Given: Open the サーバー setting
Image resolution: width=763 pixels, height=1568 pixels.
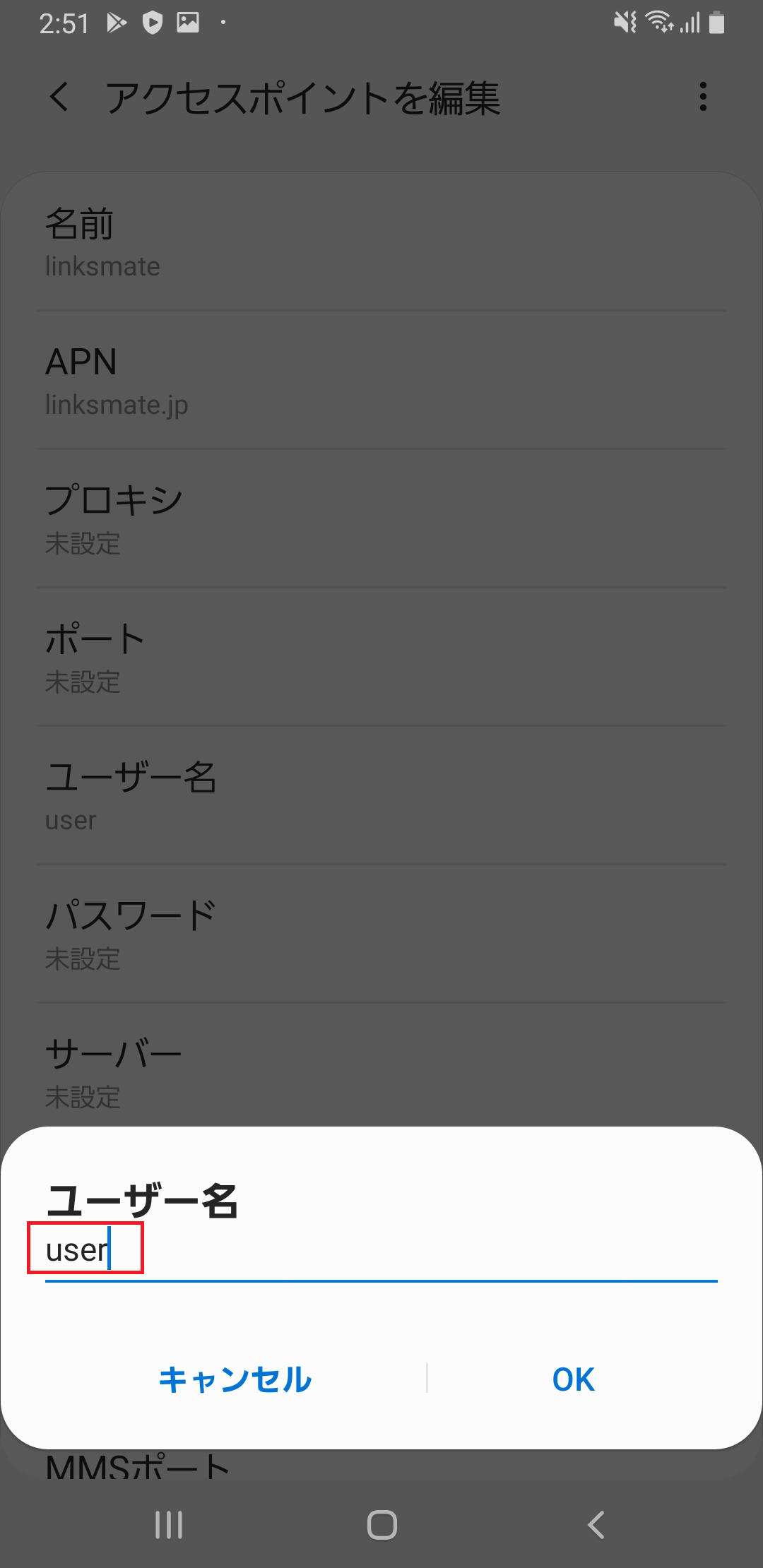Looking at the screenshot, I should point(381,1072).
